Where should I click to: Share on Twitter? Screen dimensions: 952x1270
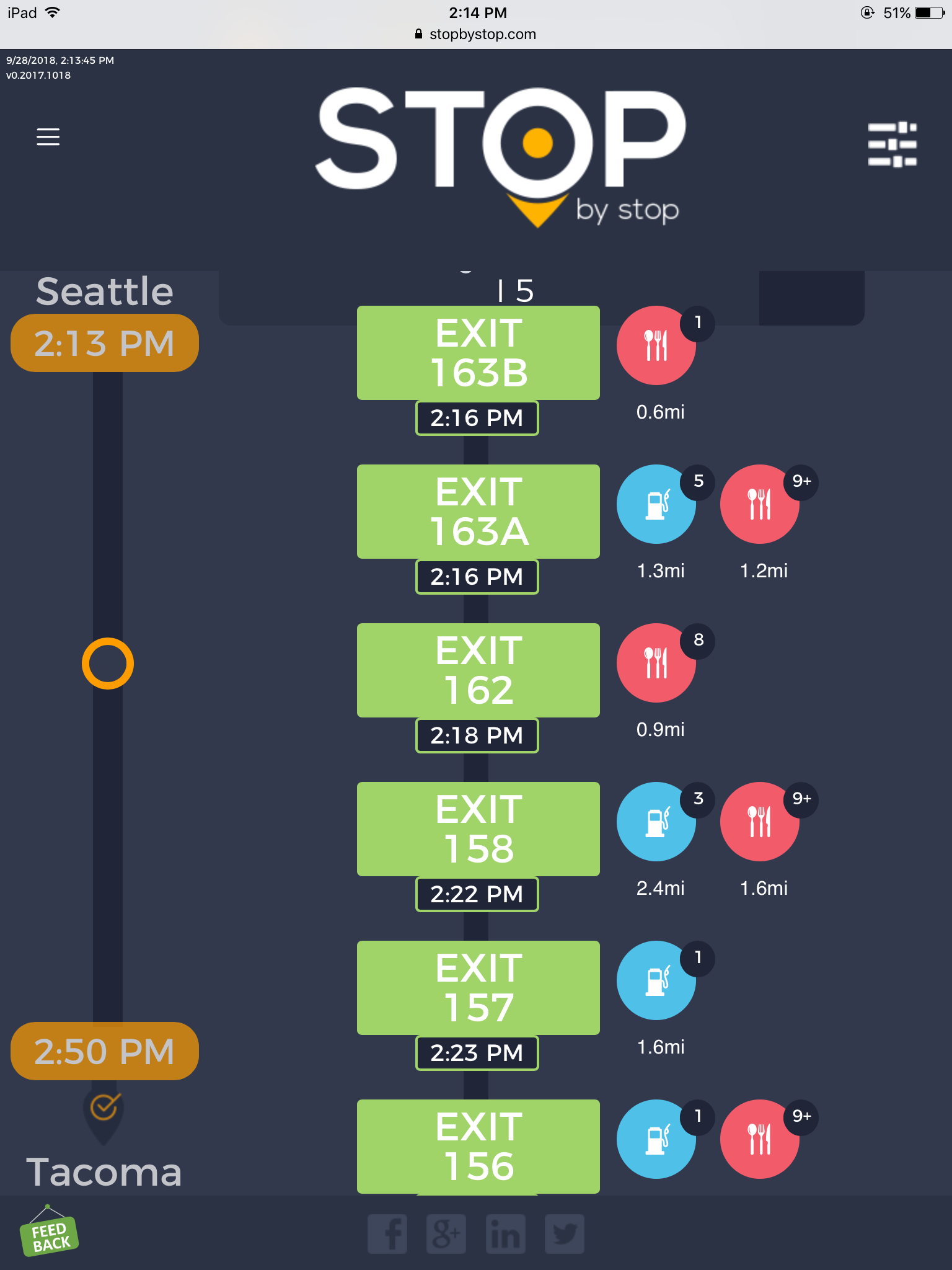[564, 1234]
